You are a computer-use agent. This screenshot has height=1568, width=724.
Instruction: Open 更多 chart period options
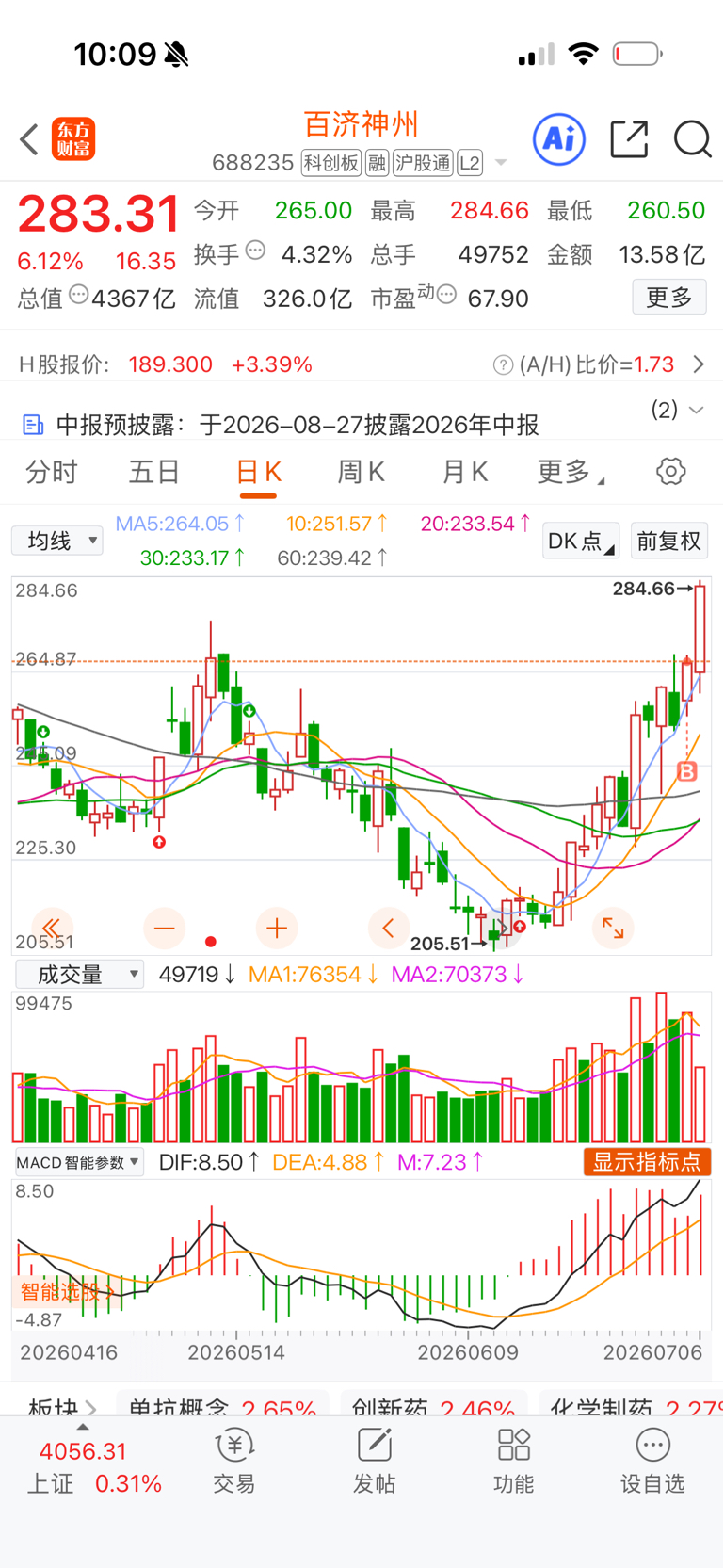tap(570, 472)
